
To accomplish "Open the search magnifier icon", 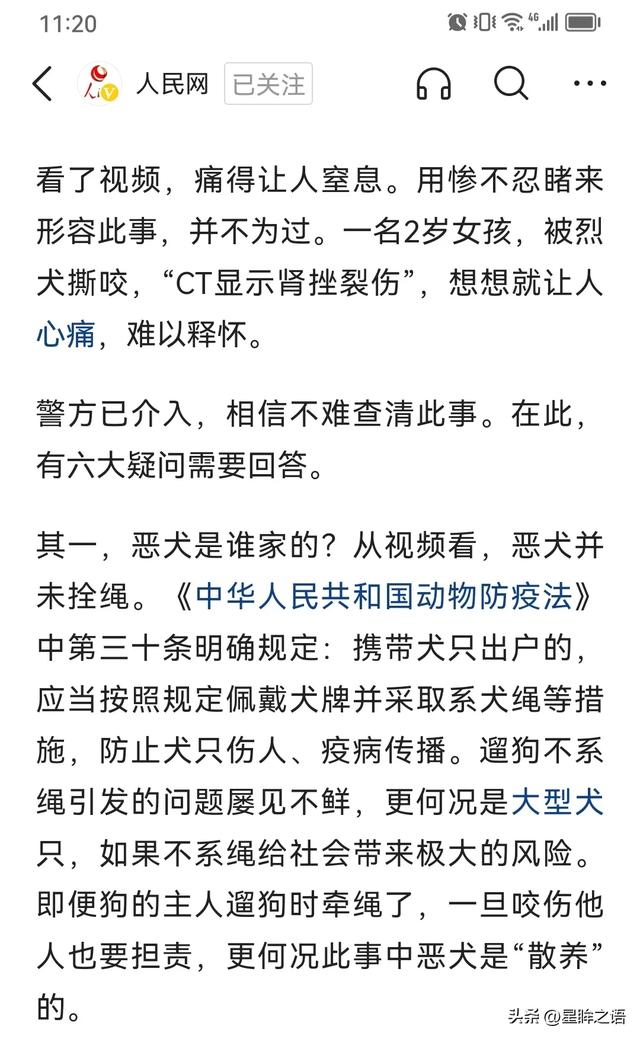I will (x=510, y=84).
